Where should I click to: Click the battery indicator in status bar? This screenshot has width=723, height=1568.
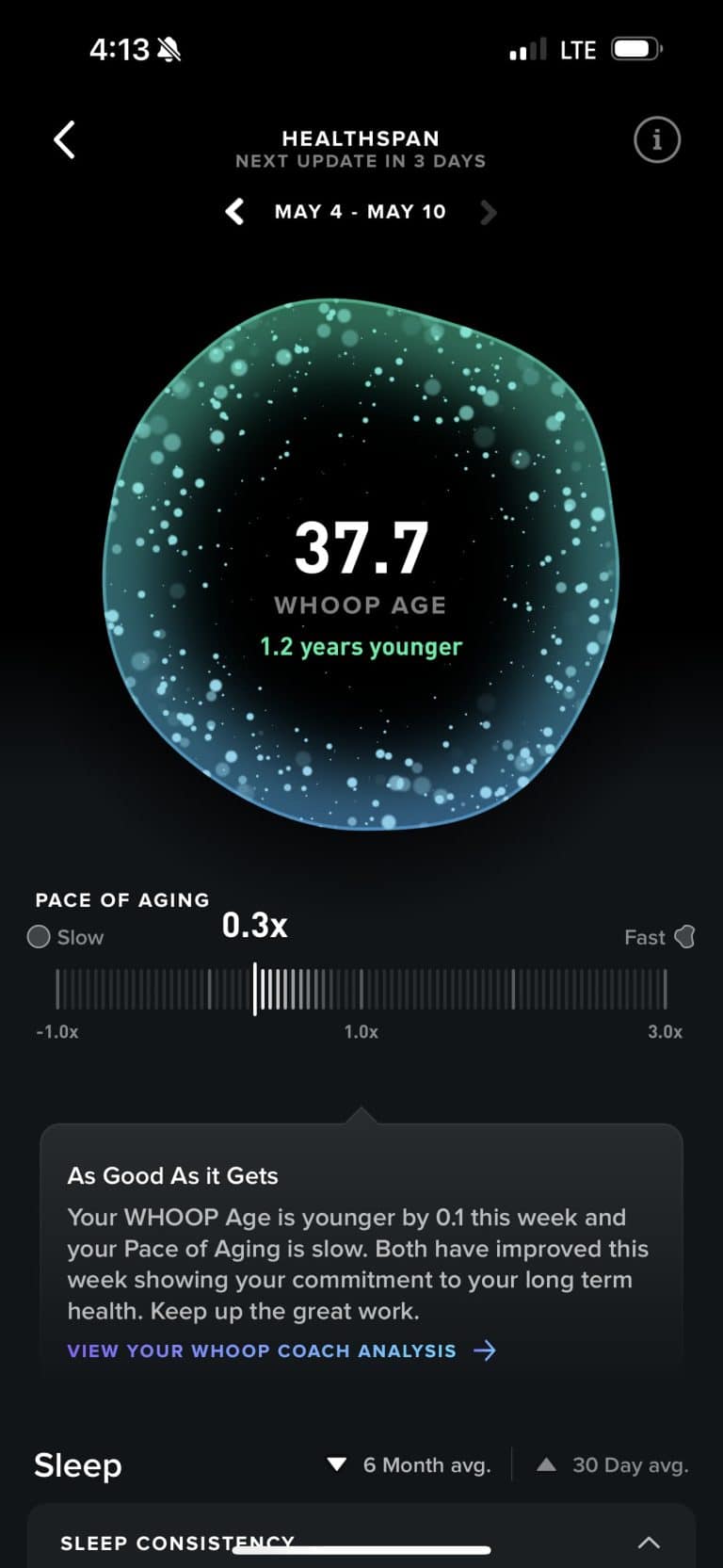click(635, 49)
